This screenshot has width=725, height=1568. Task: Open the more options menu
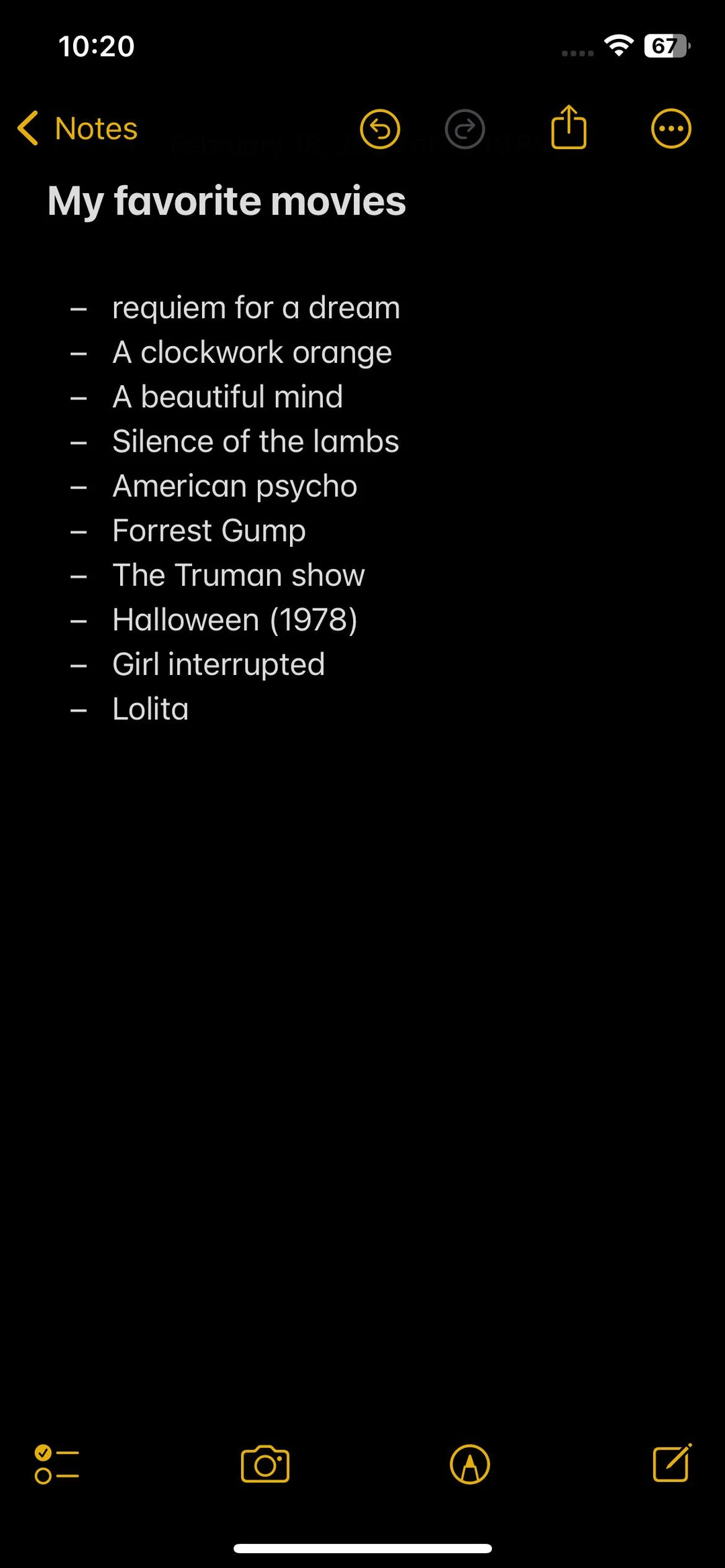pyautogui.click(x=671, y=128)
